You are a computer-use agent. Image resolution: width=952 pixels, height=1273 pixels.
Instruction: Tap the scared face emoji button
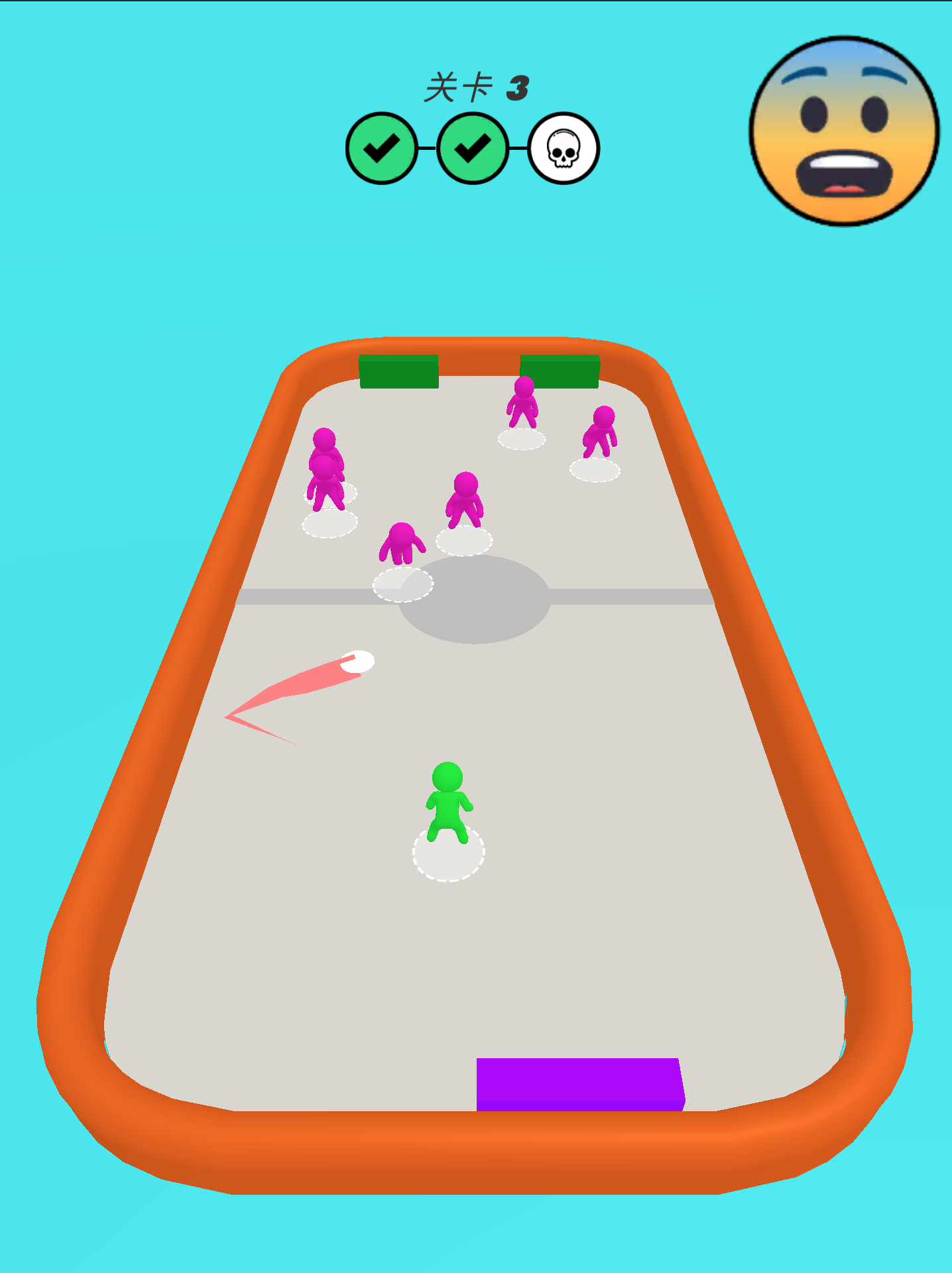coord(843,131)
